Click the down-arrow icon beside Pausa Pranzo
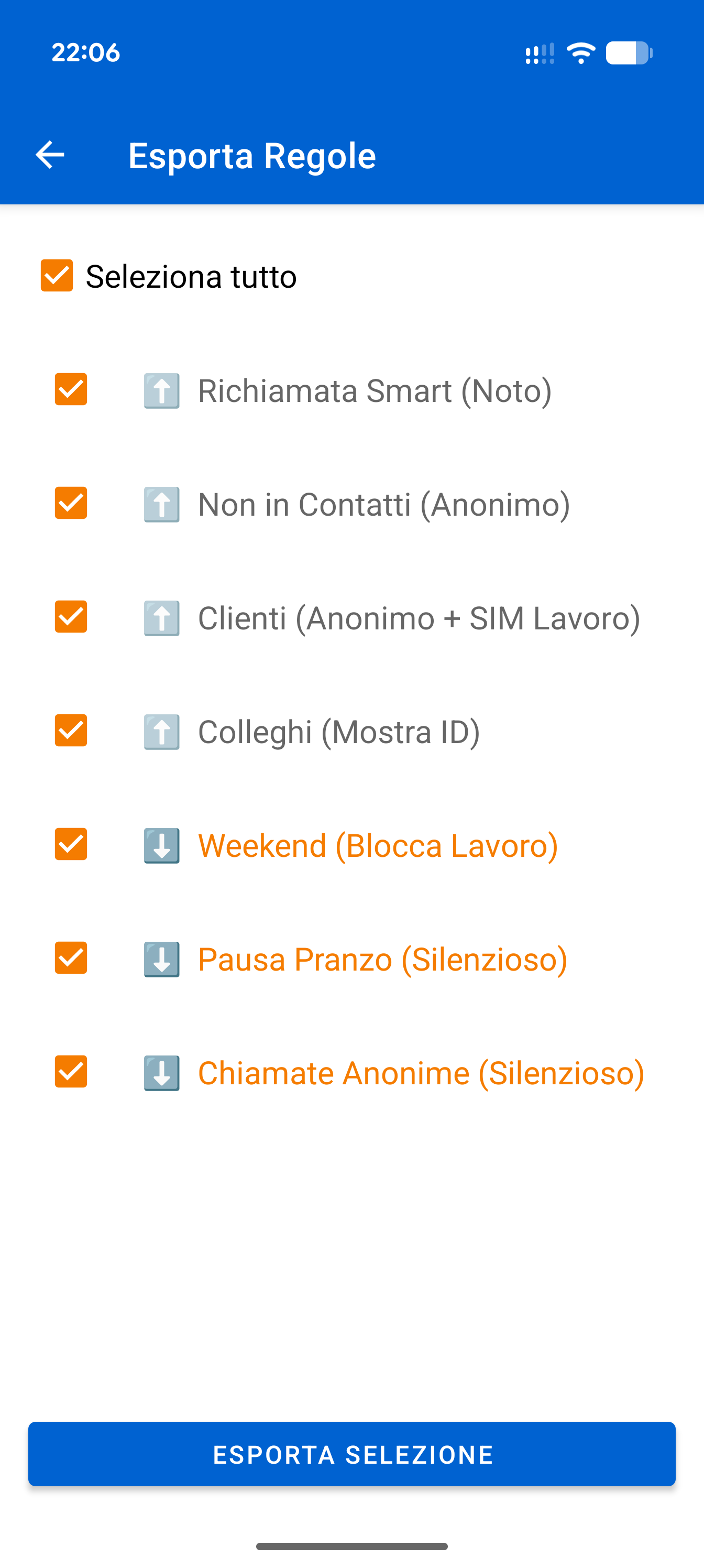The image size is (704, 1568). (x=161, y=960)
